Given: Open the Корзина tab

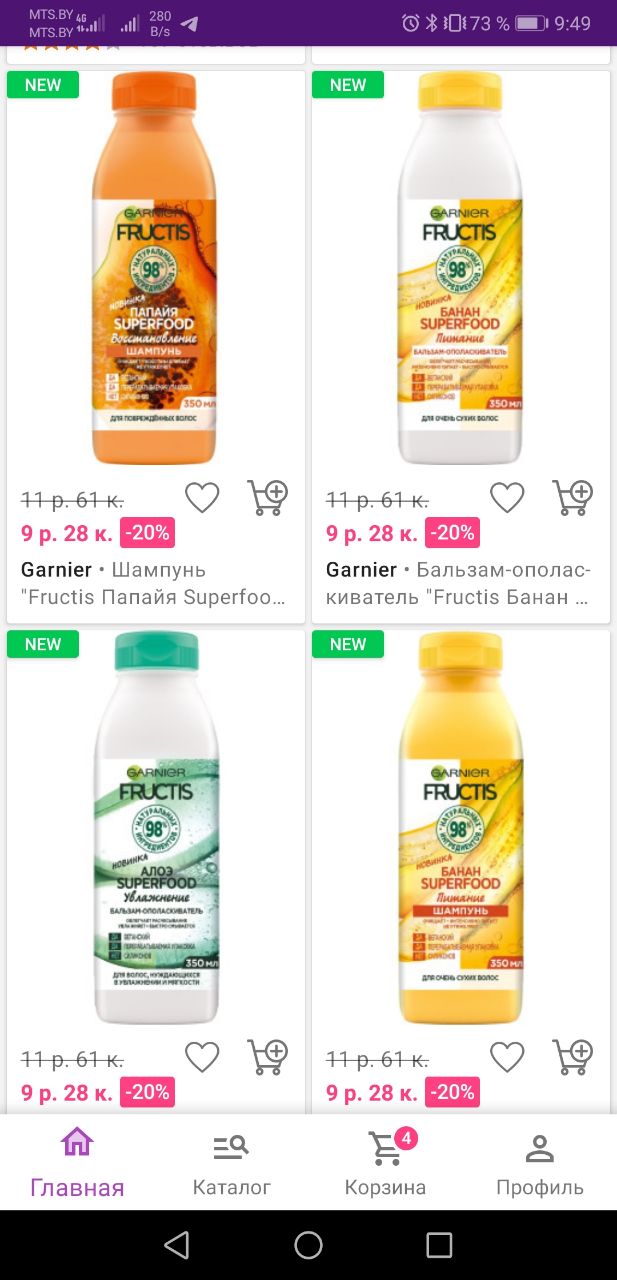Looking at the screenshot, I should coord(385,1163).
